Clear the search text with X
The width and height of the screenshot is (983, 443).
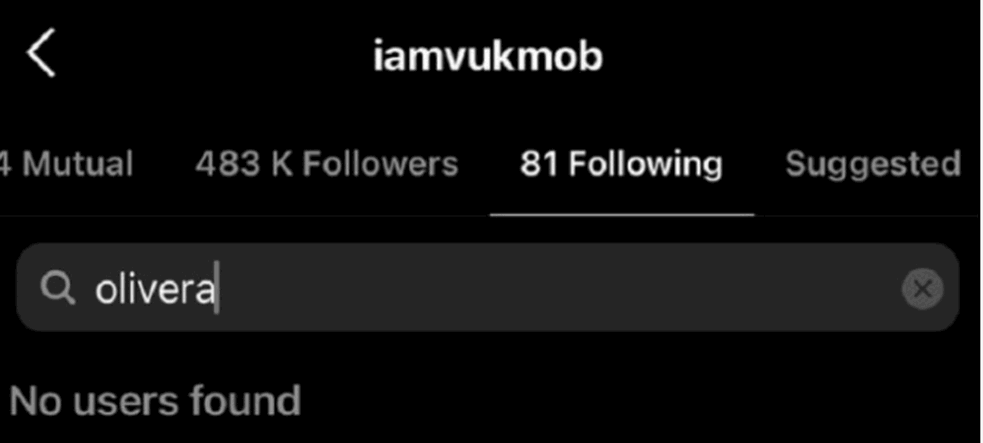tap(922, 290)
